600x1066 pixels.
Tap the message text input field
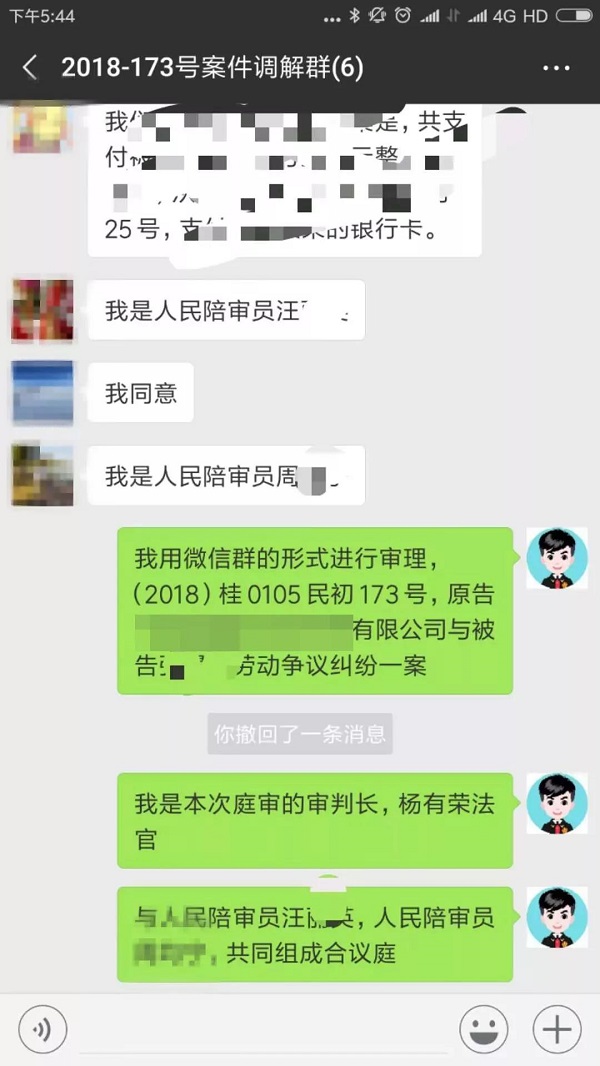(262, 1029)
